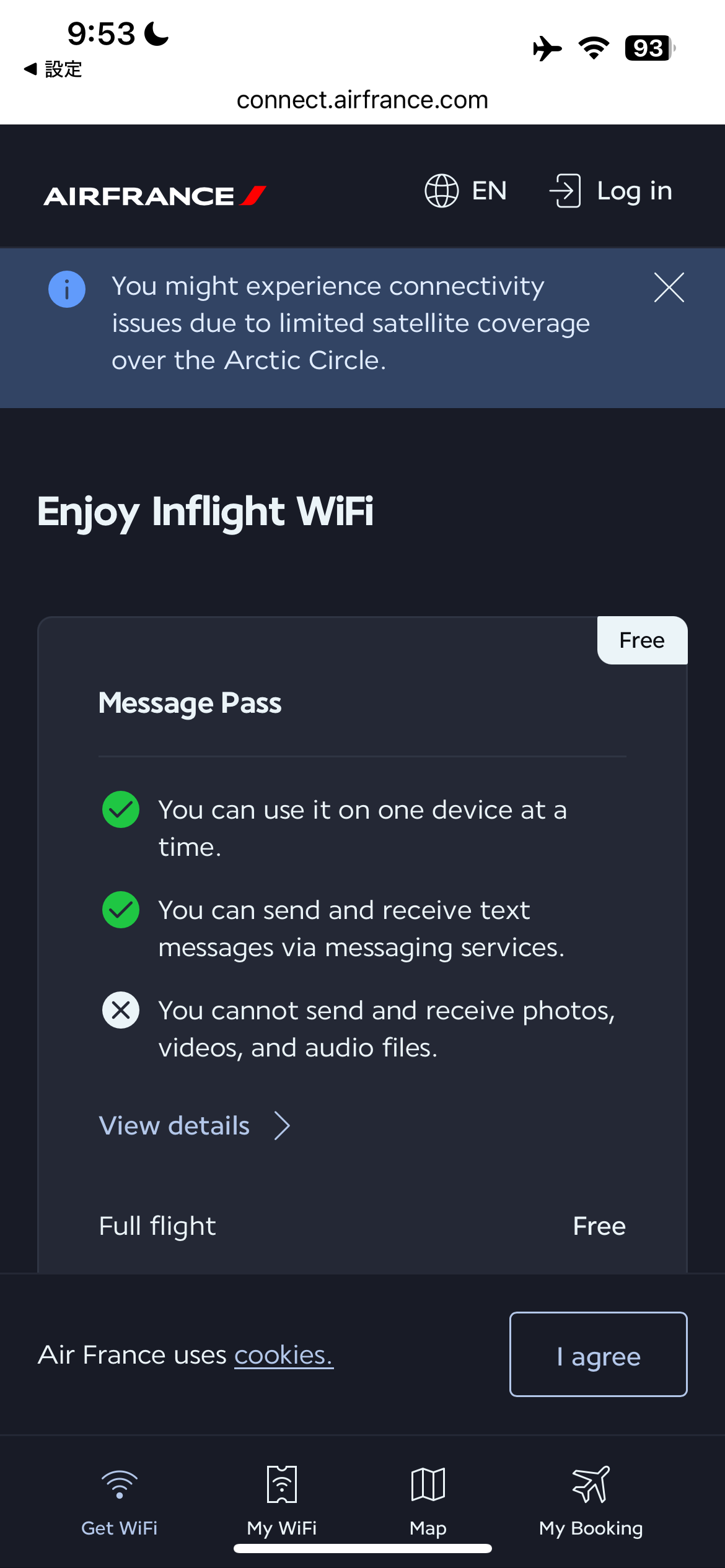Agree to the cookie usage
Viewport: 725px width, 1568px height.
[598, 1354]
